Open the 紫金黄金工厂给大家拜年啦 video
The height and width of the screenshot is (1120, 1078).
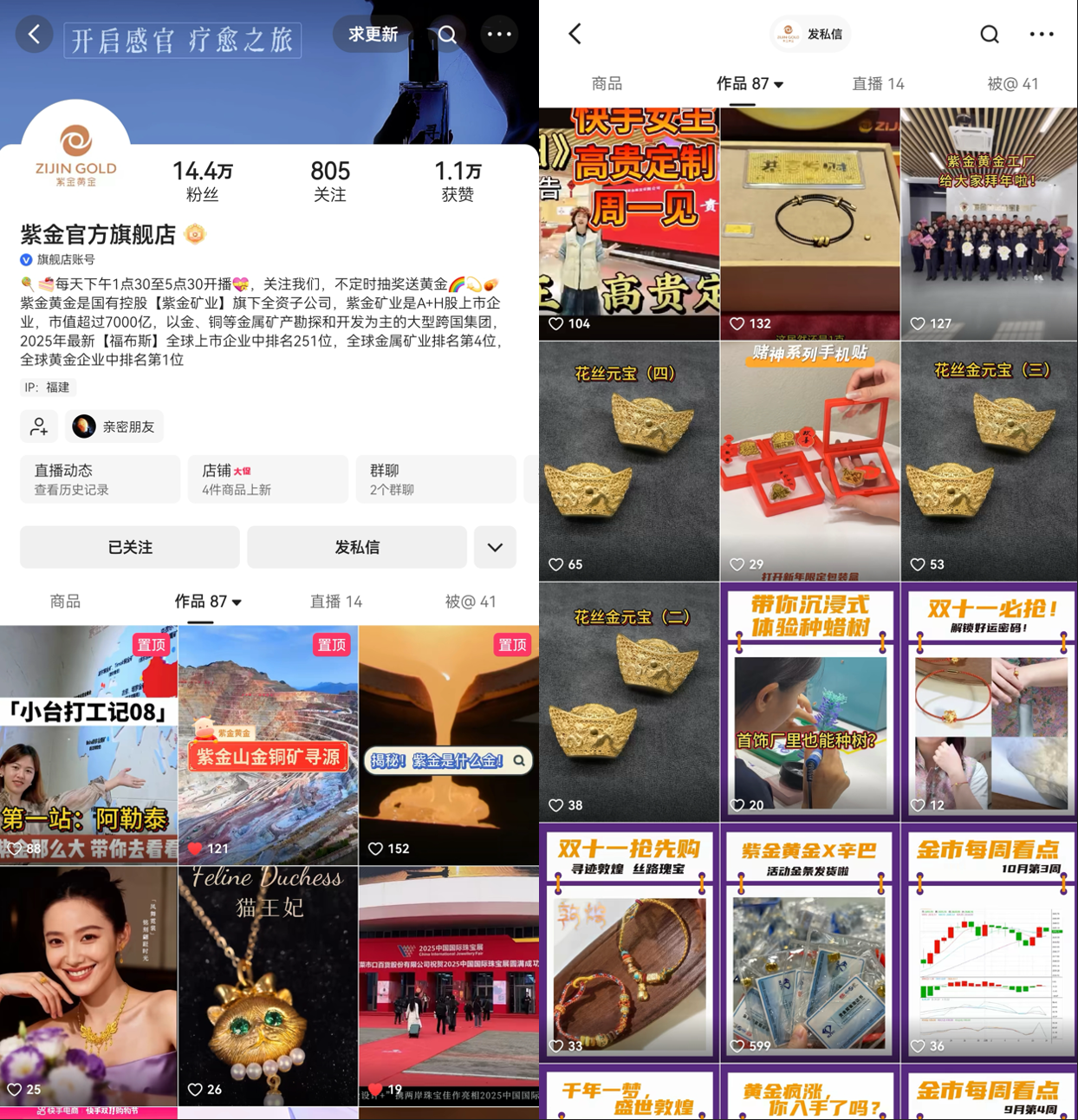tap(989, 224)
